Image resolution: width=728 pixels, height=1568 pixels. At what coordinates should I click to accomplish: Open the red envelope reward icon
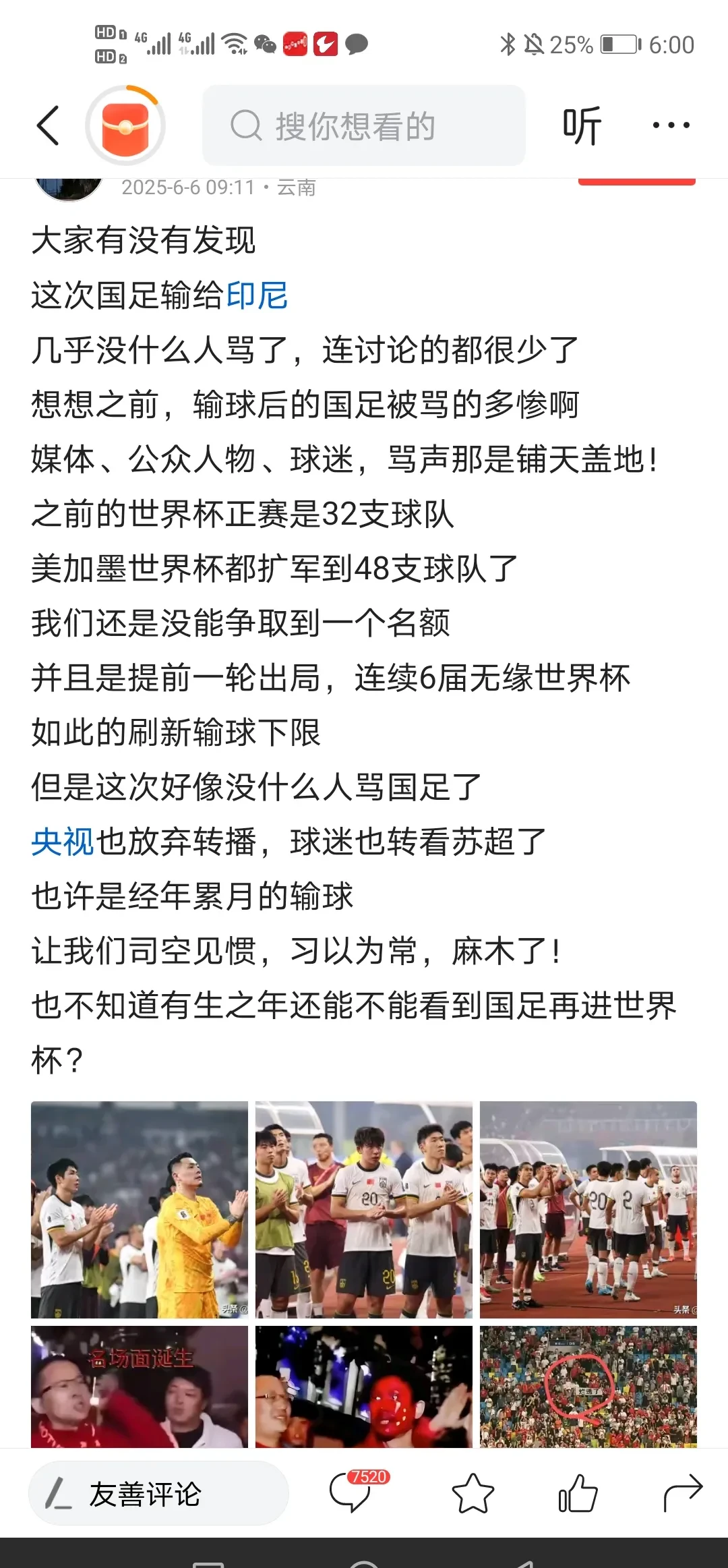coord(125,126)
